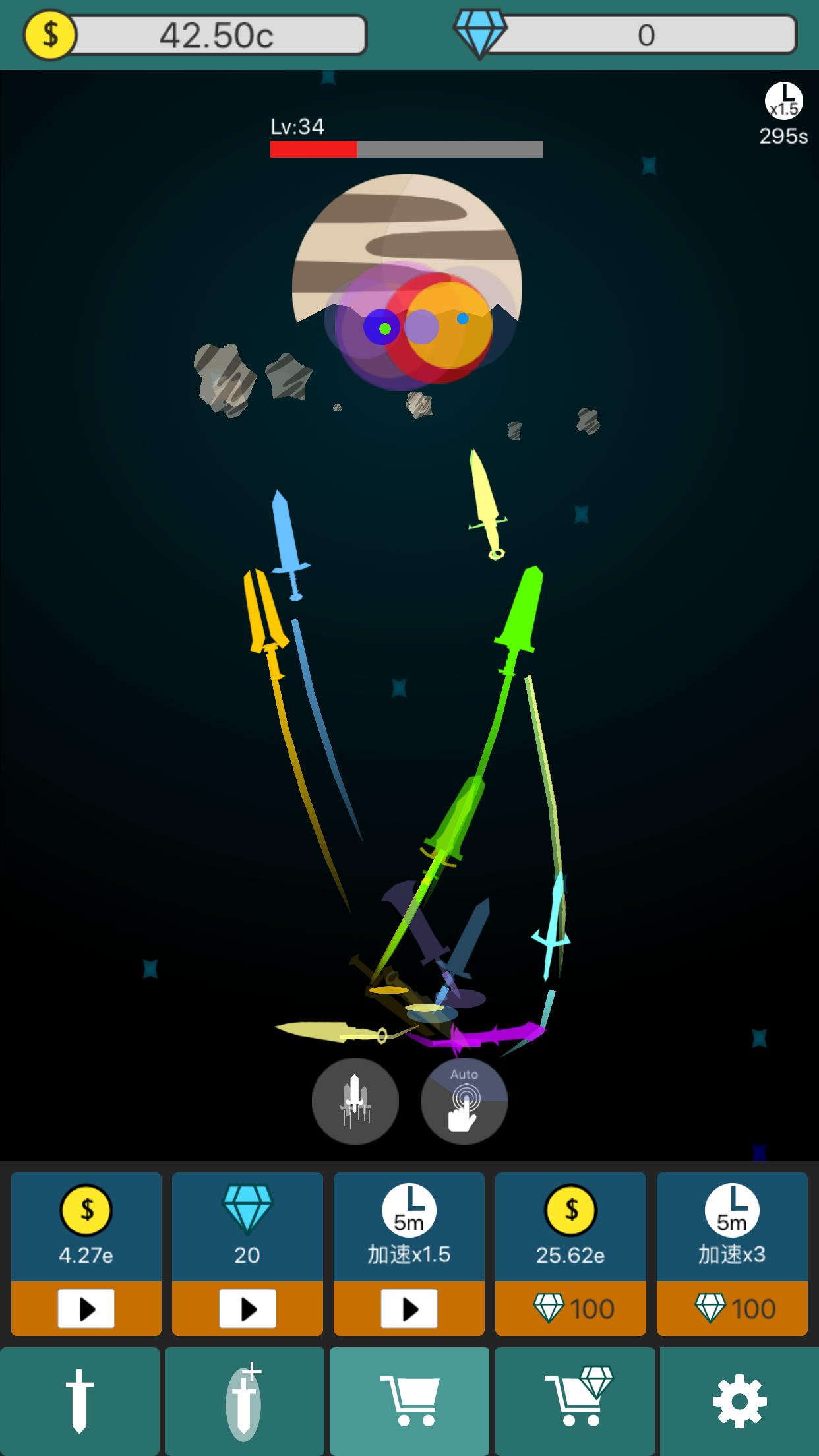Toggle the Auto tap mode

(x=464, y=1101)
